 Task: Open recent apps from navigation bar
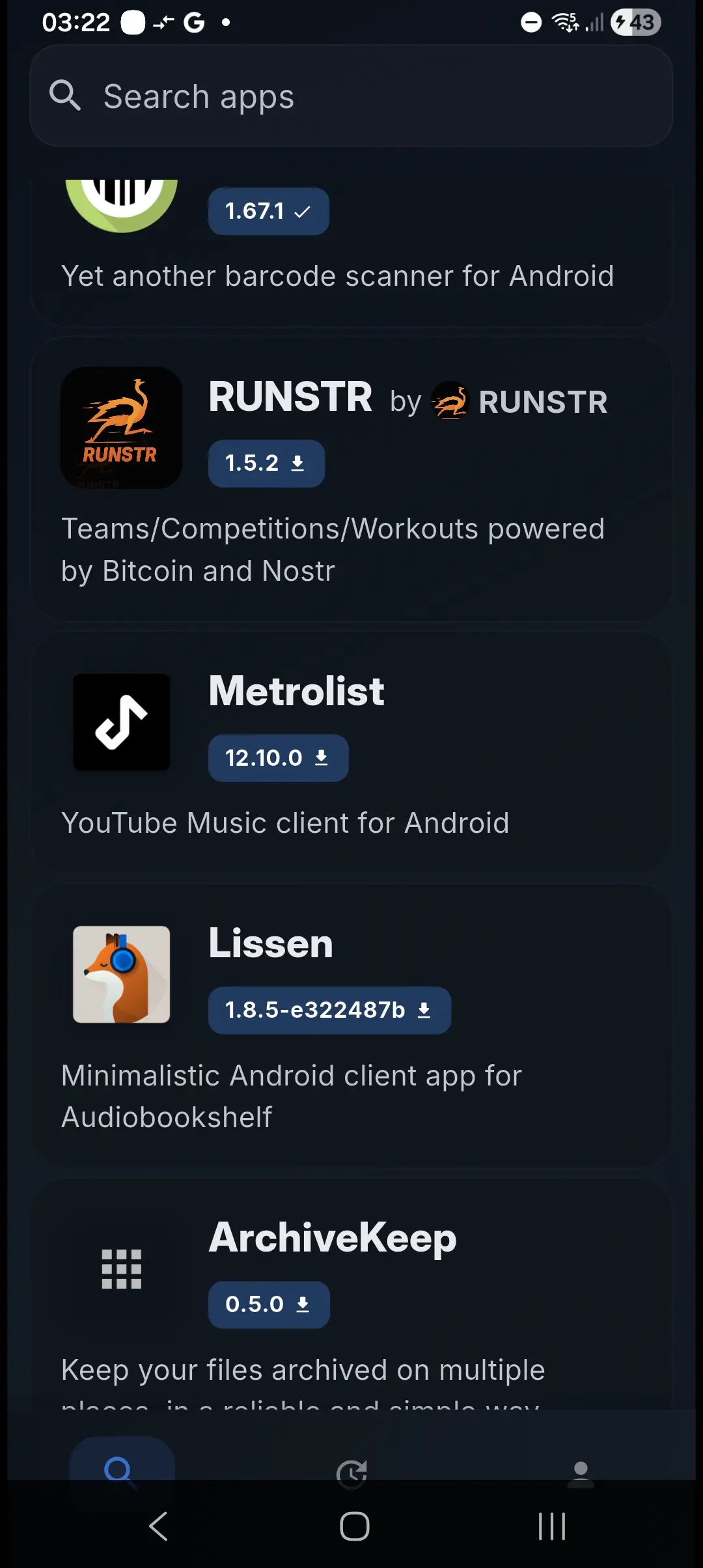(x=551, y=1526)
